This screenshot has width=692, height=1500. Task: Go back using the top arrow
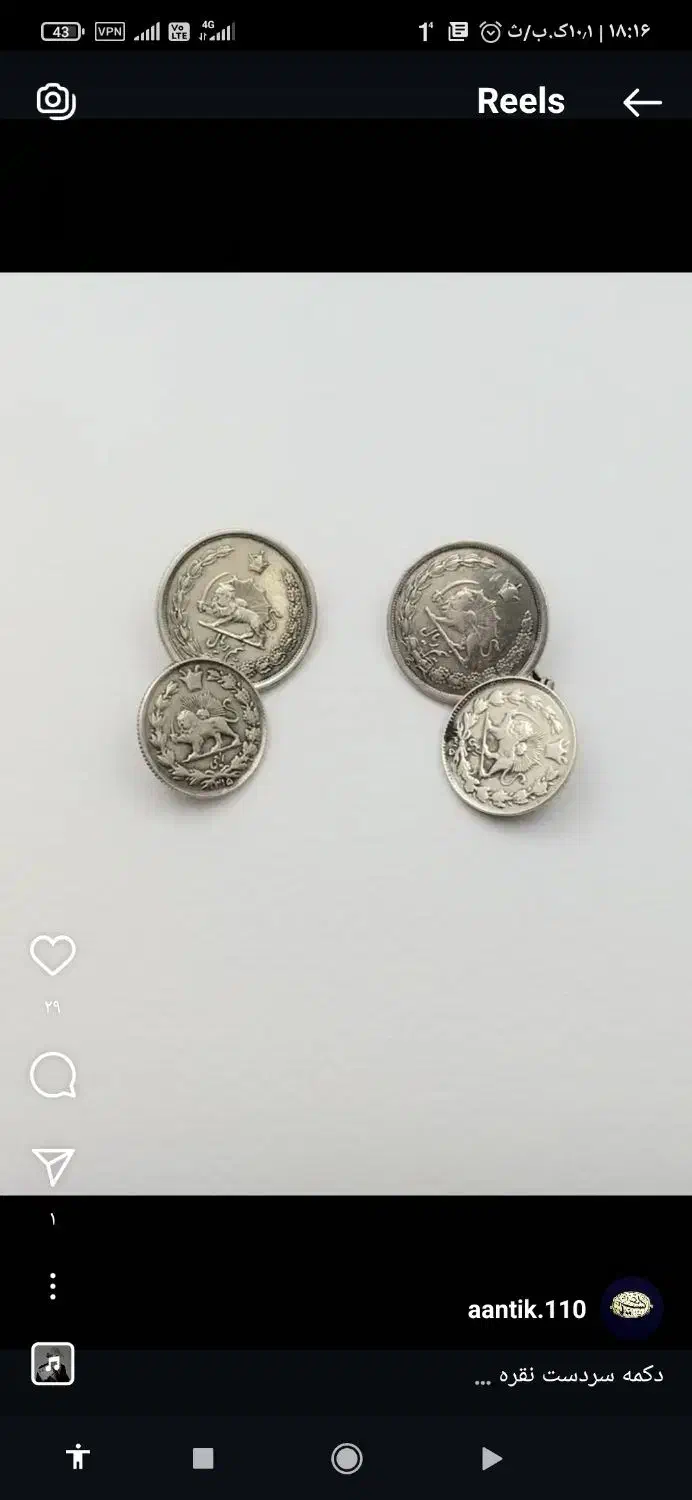(642, 101)
